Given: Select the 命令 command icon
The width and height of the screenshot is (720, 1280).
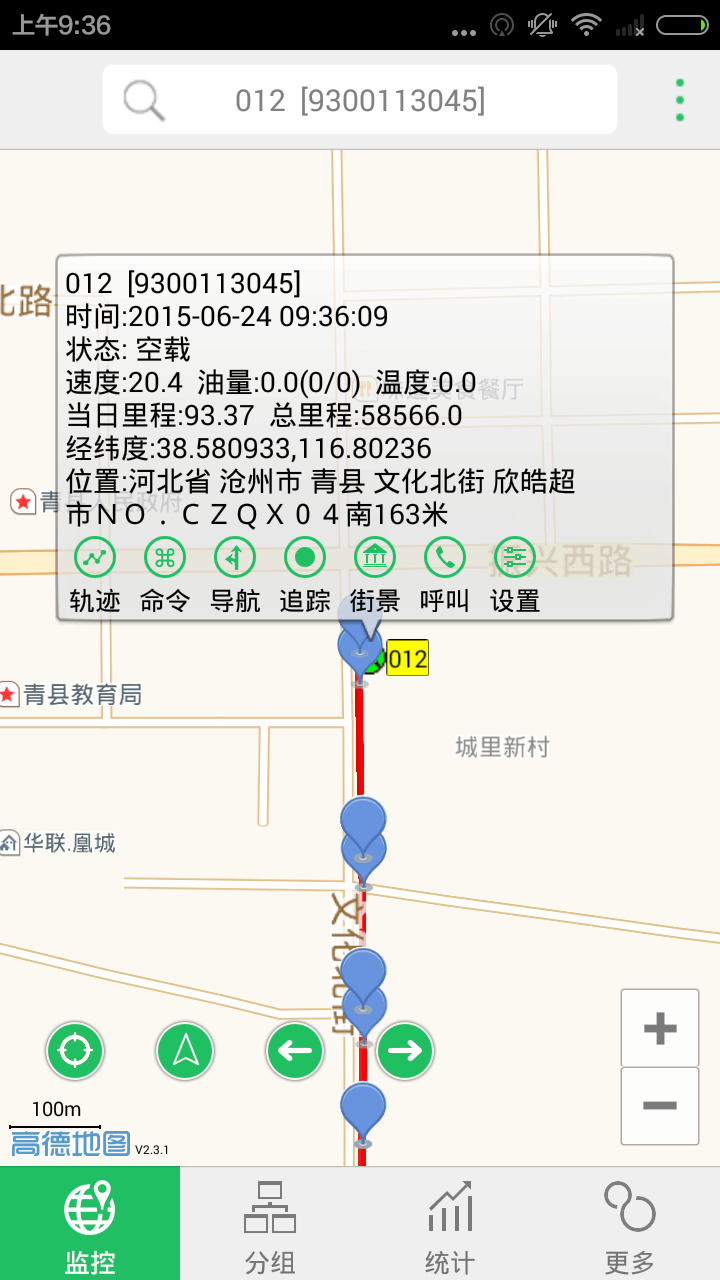Looking at the screenshot, I should (x=164, y=557).
